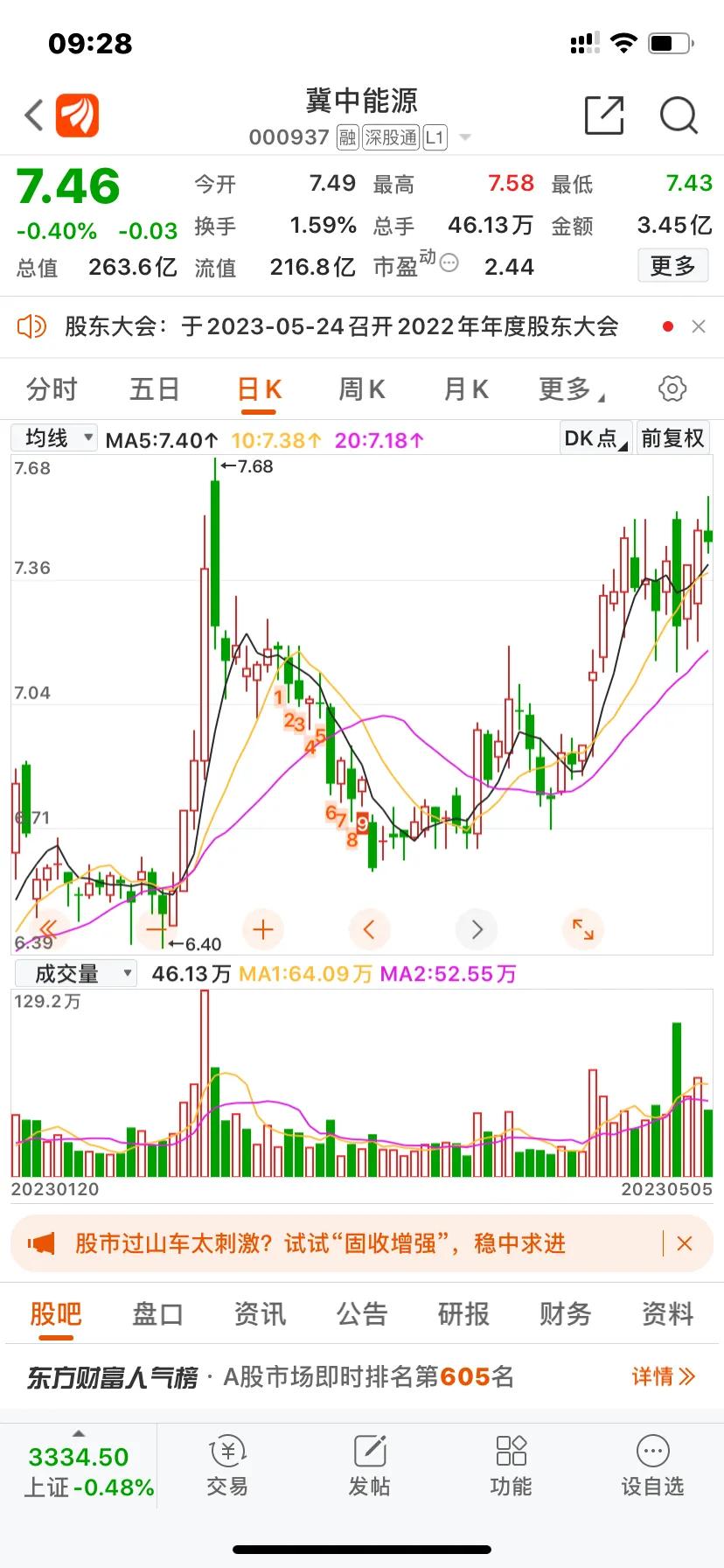The height and width of the screenshot is (1568, 724).
Task: Switch to the 公告 announcements tab
Action: (x=362, y=1314)
